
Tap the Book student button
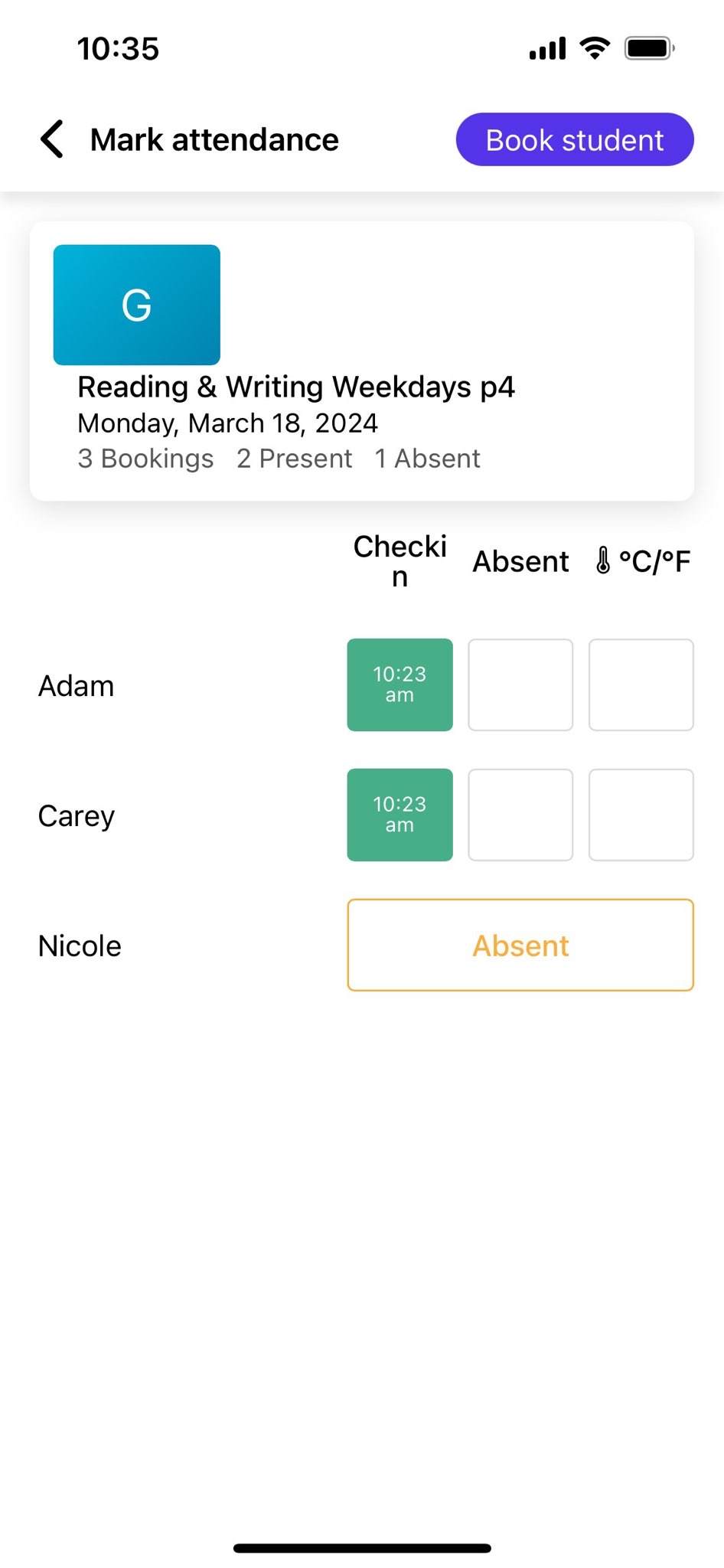point(575,139)
